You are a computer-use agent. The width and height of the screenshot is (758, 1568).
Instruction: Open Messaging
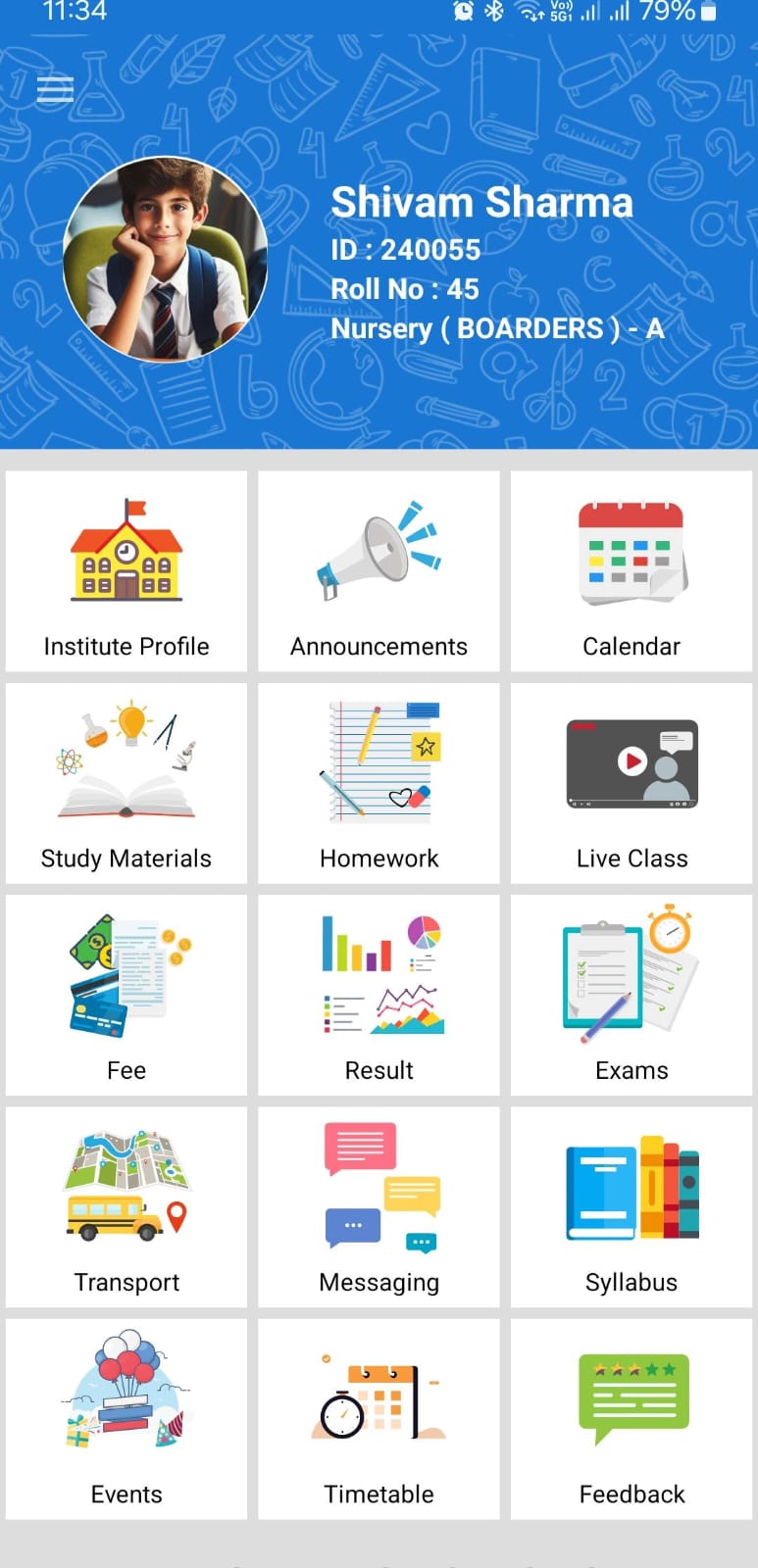[x=379, y=1207]
